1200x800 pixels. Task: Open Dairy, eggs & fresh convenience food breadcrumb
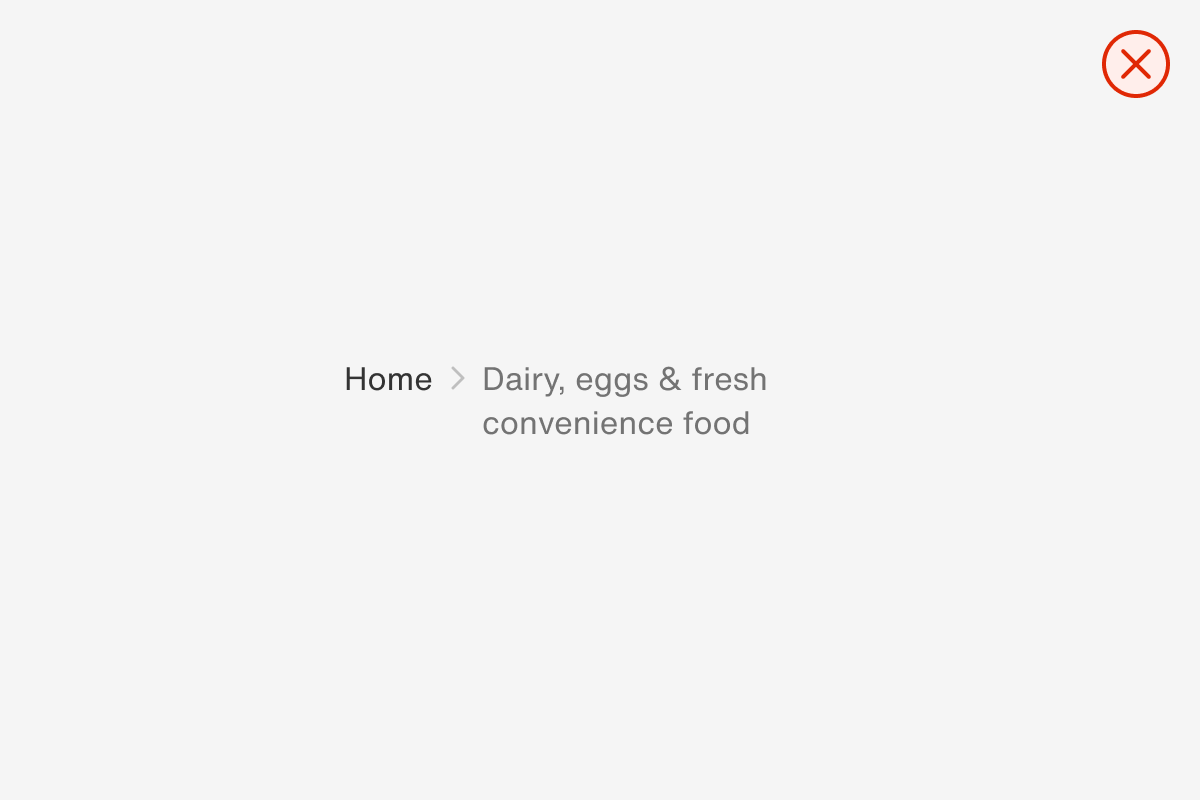624,401
